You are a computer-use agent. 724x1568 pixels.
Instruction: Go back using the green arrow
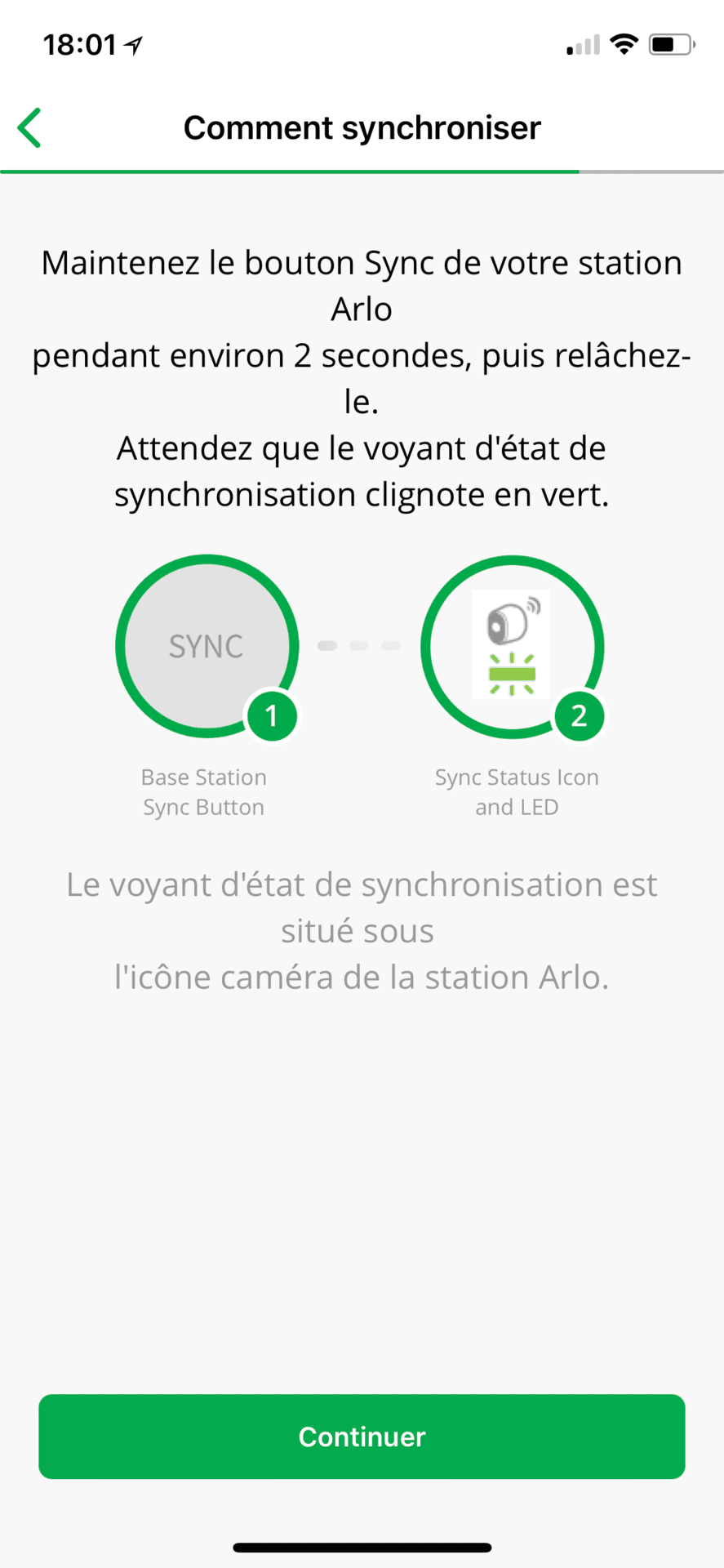pos(30,128)
